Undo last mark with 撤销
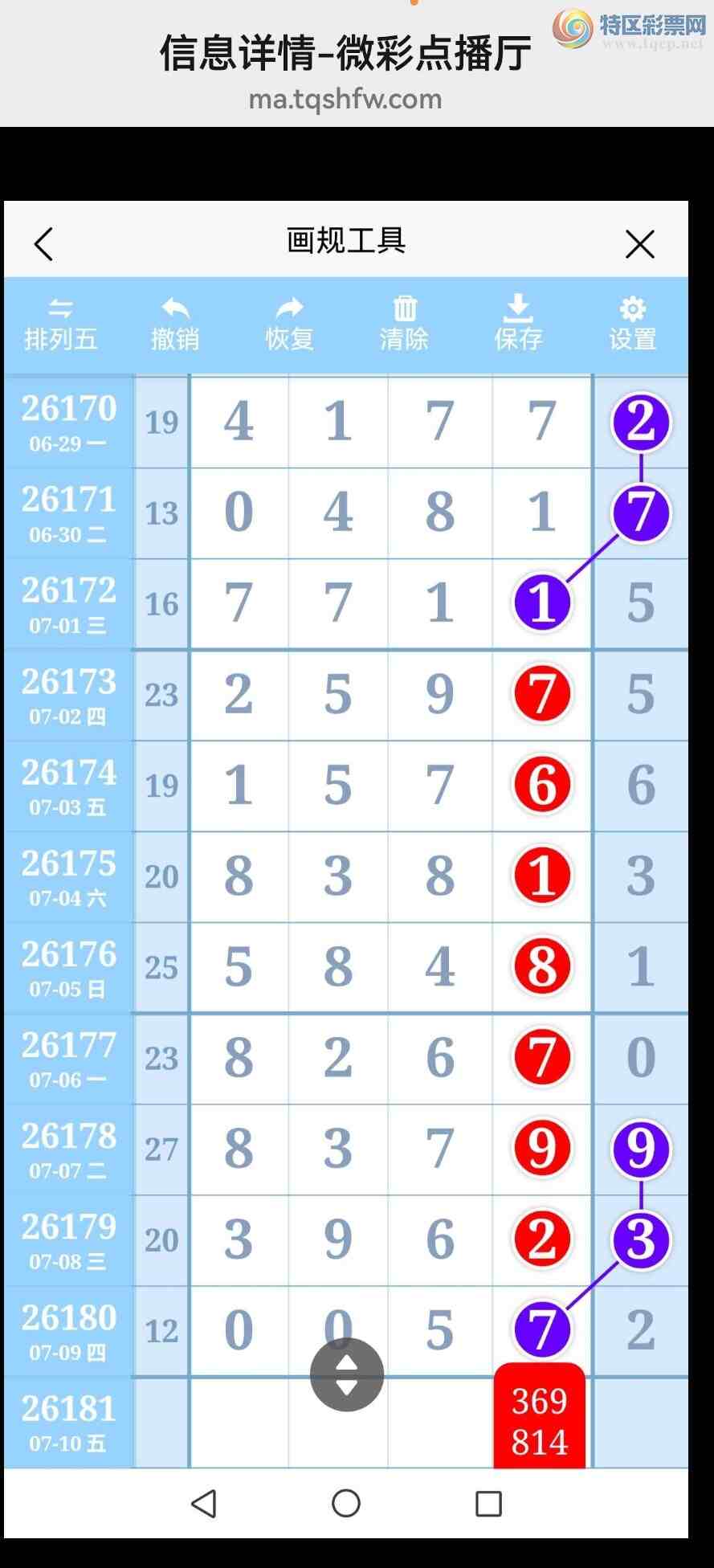The height and width of the screenshot is (1568, 714). click(175, 325)
